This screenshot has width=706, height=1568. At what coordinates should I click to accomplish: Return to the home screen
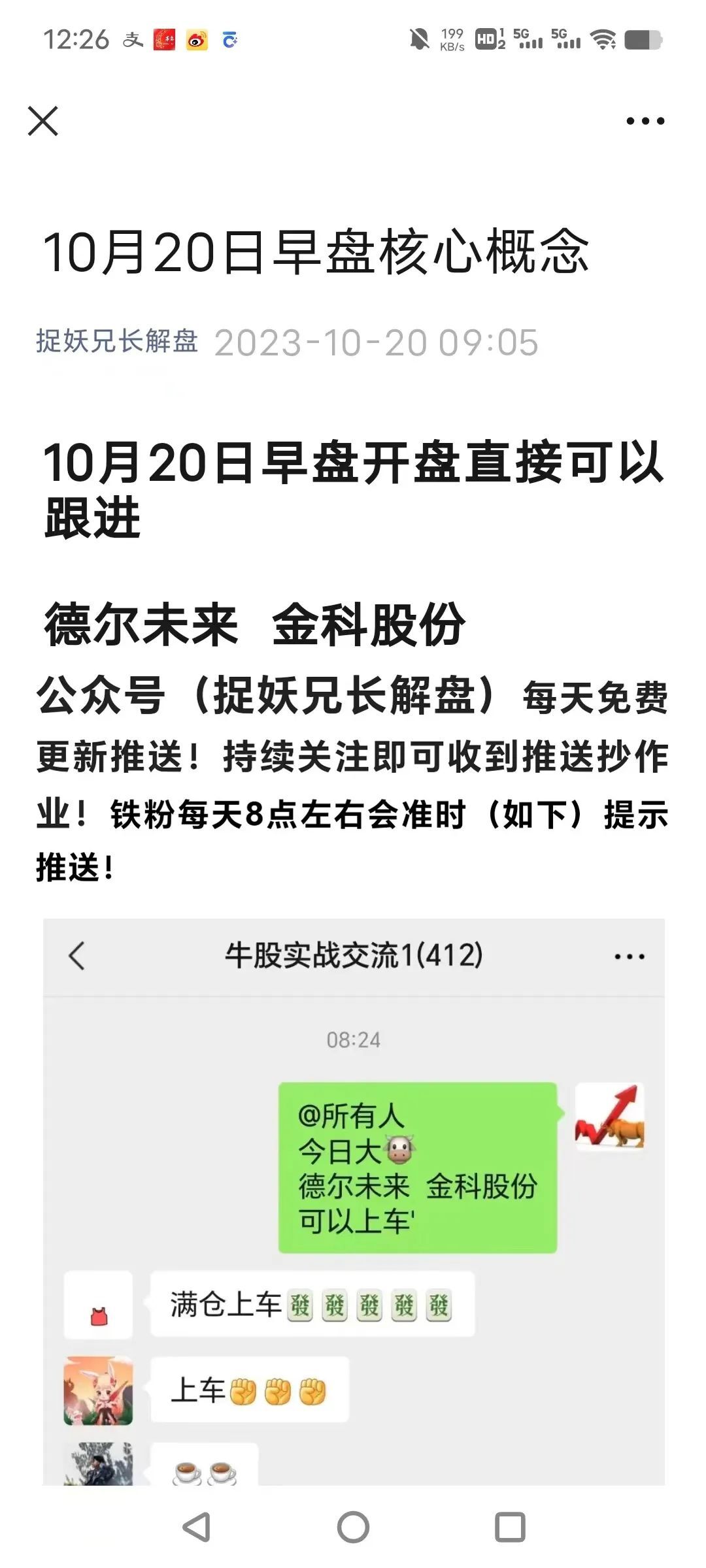[353, 1527]
